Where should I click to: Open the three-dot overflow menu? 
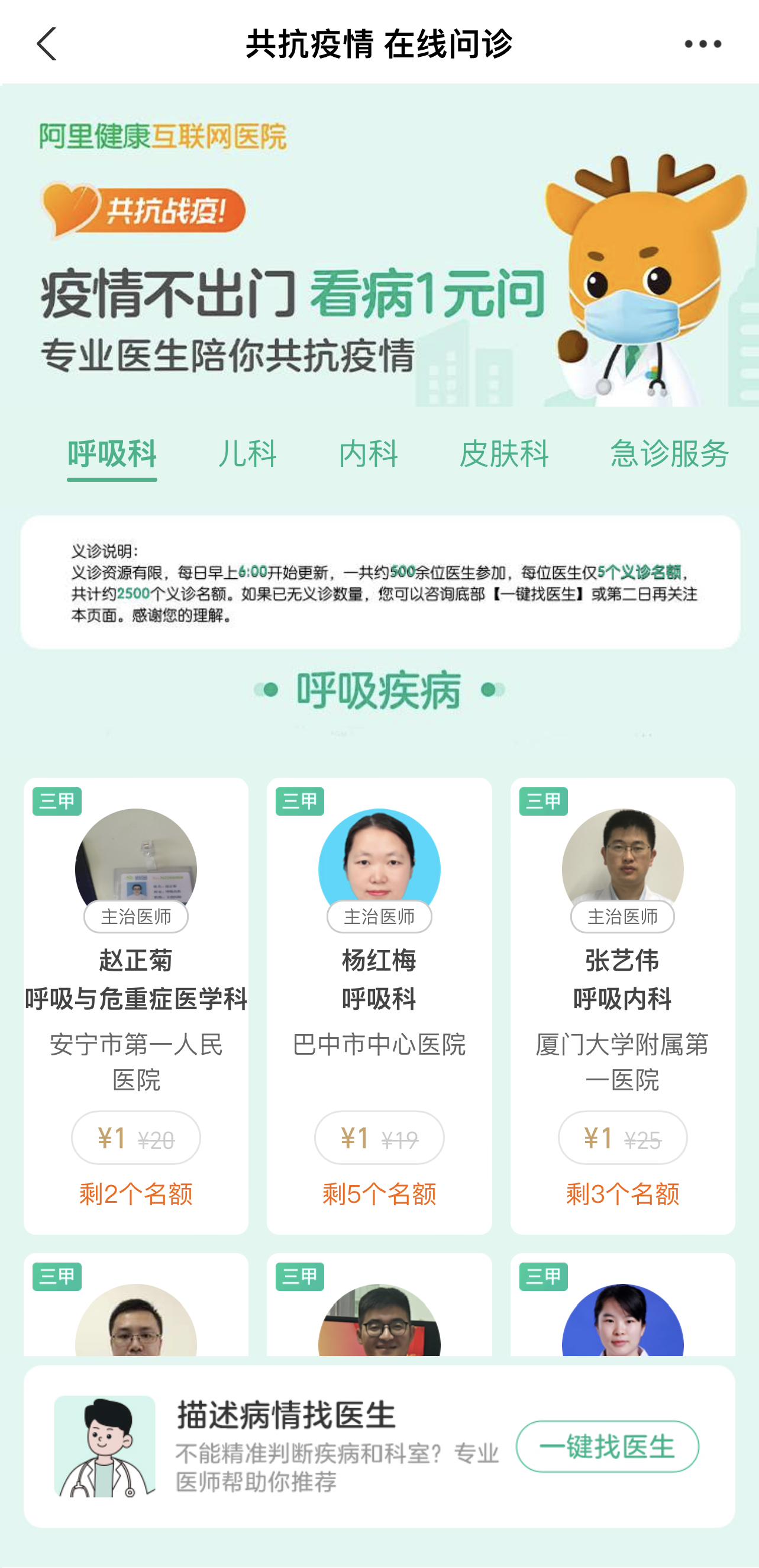702,44
